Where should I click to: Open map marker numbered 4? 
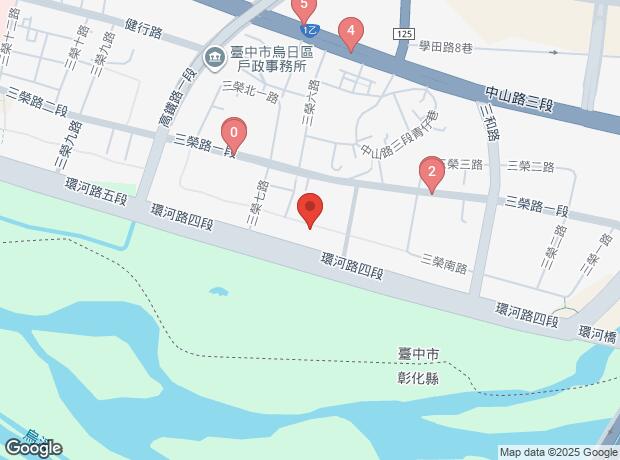click(x=349, y=32)
